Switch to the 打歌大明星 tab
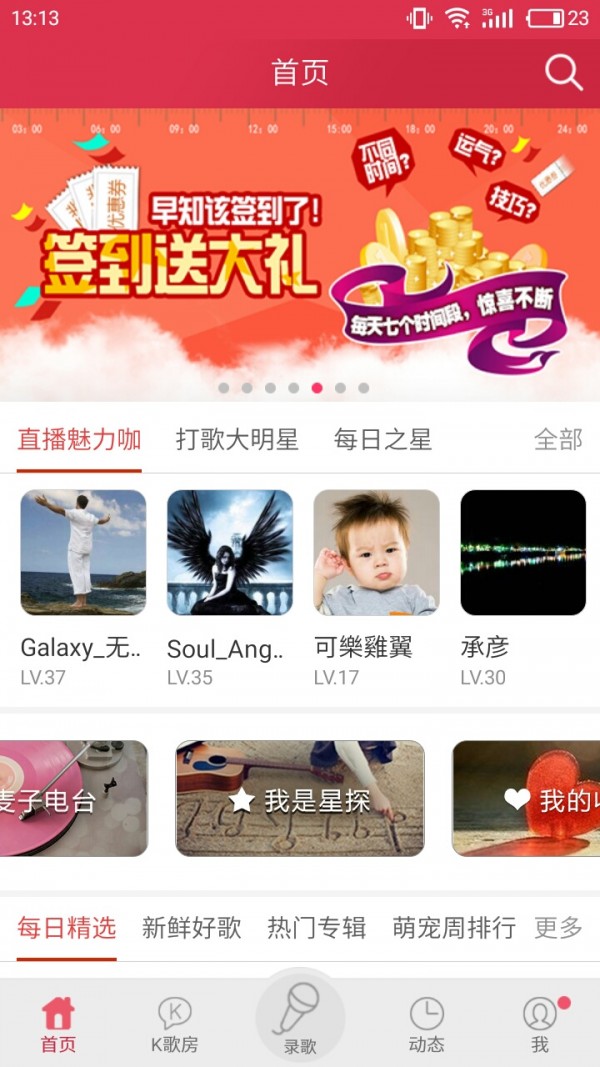This screenshot has height=1067, width=600. click(237, 439)
